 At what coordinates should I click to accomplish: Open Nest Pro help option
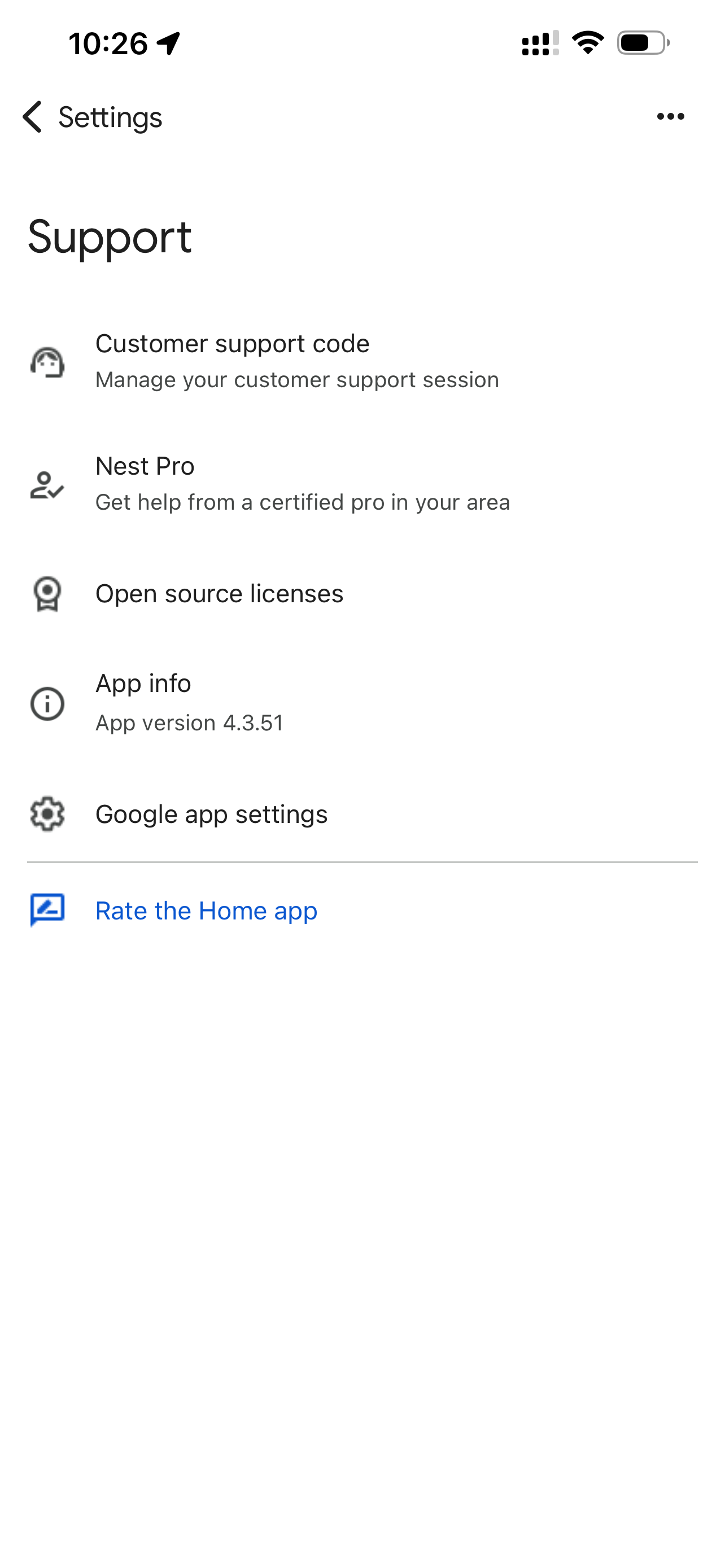pos(302,483)
